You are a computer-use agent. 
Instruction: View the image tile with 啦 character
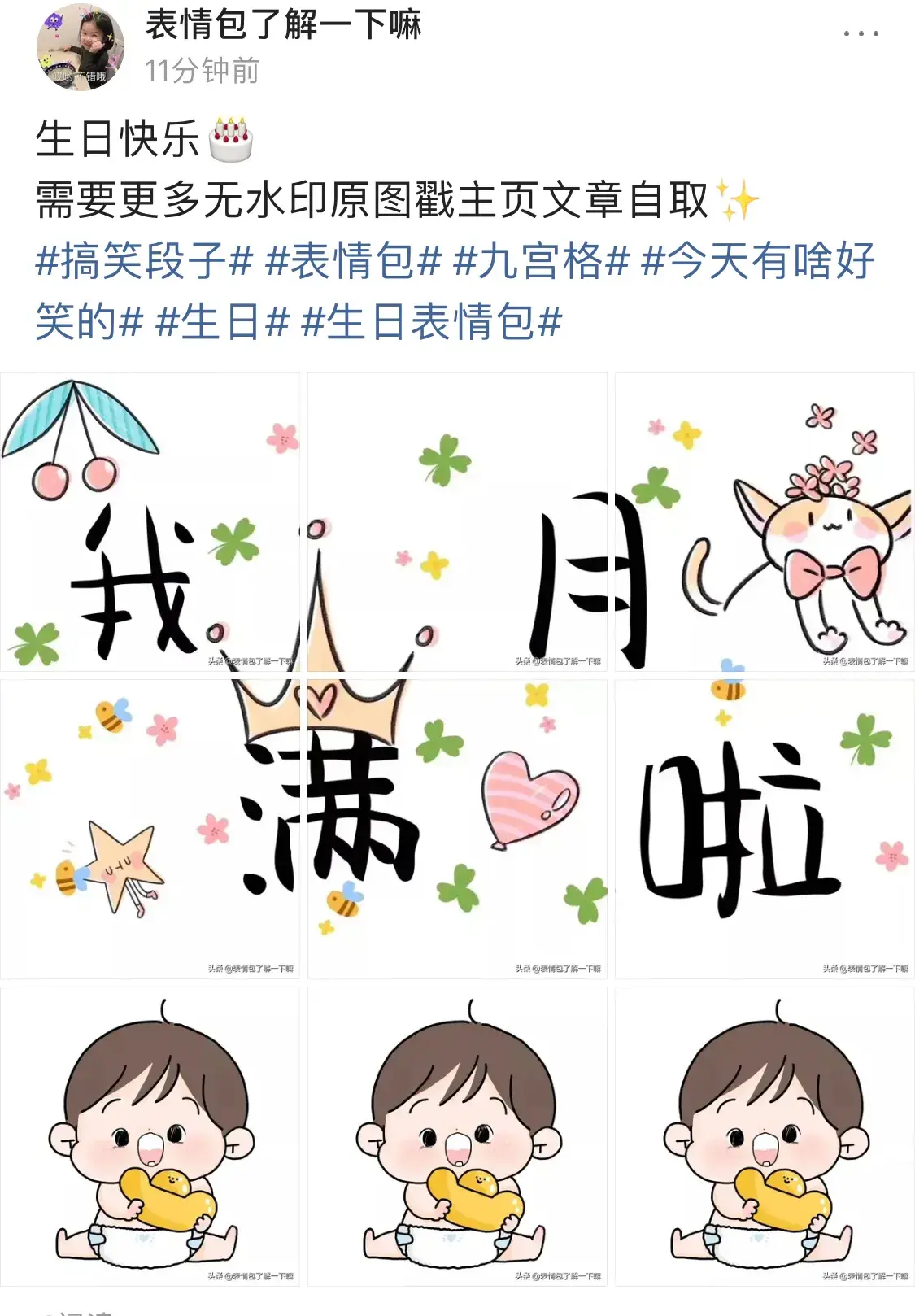point(765,829)
